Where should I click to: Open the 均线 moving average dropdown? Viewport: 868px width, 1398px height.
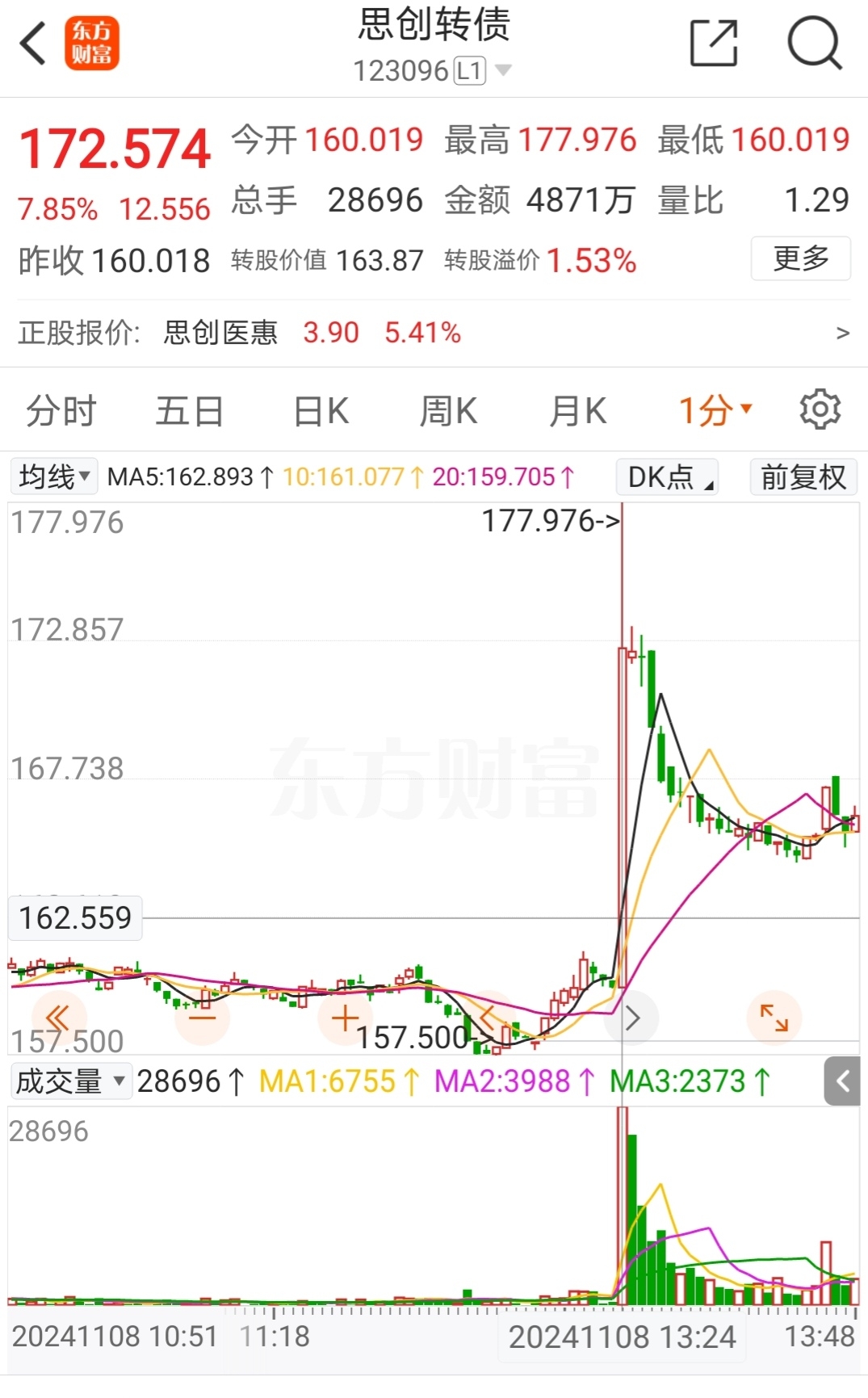pyautogui.click(x=53, y=476)
